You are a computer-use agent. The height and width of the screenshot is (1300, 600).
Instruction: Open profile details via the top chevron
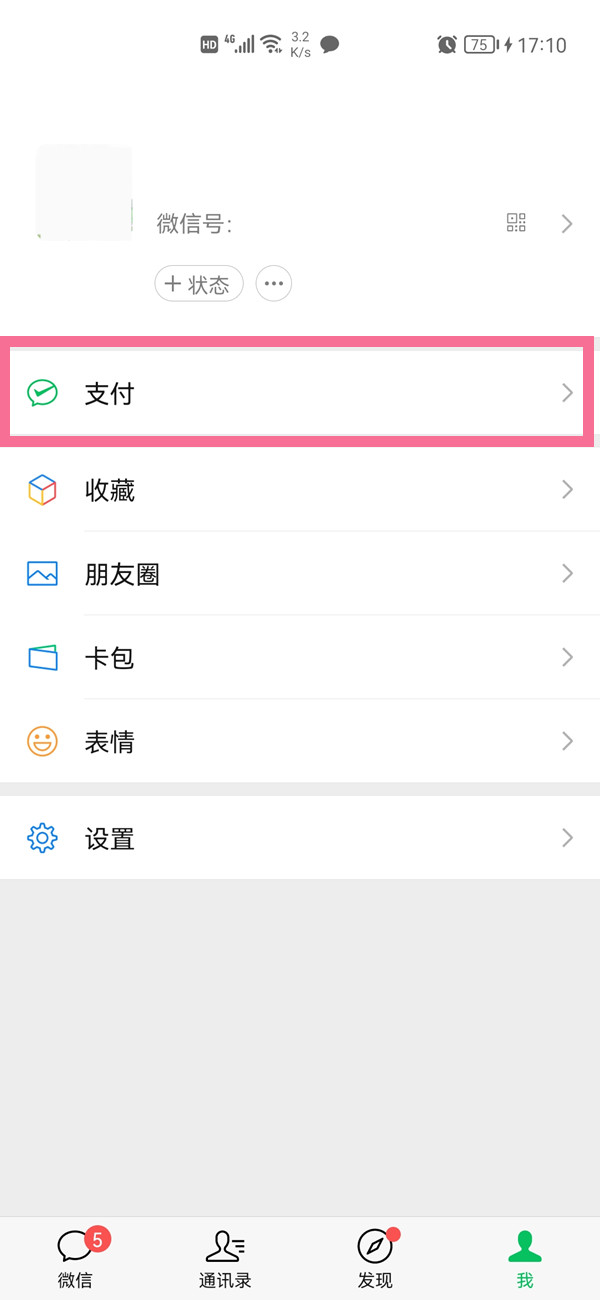point(567,224)
